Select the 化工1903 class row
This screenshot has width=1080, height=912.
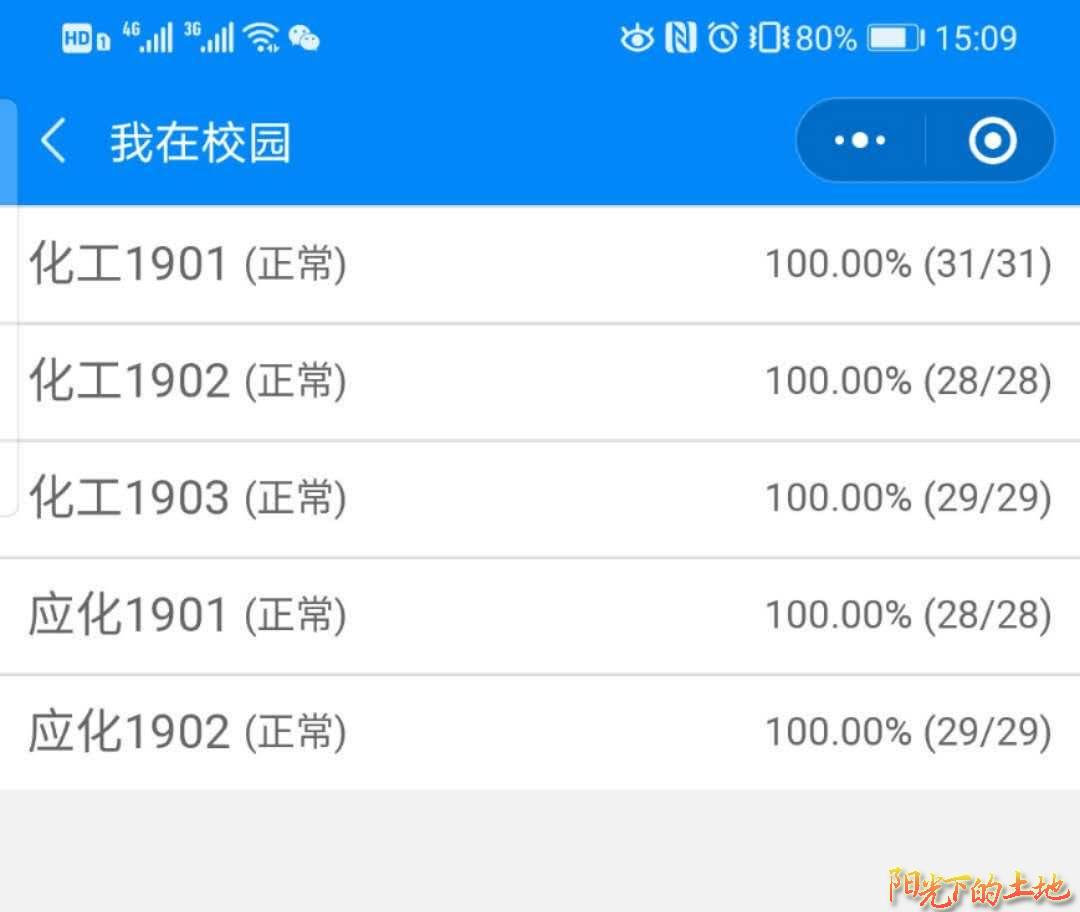coord(540,498)
